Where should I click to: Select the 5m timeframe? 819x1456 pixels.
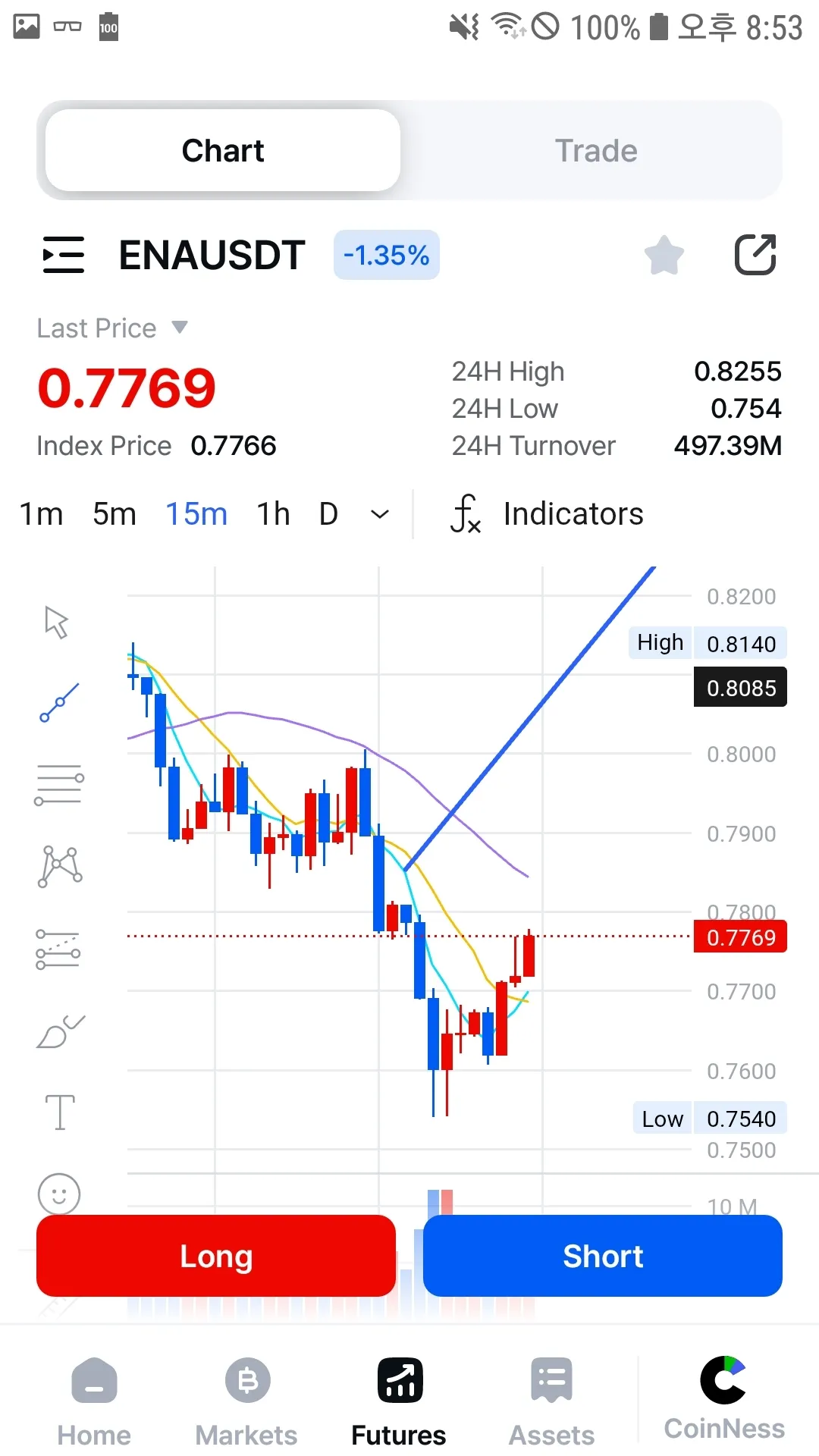point(115,514)
